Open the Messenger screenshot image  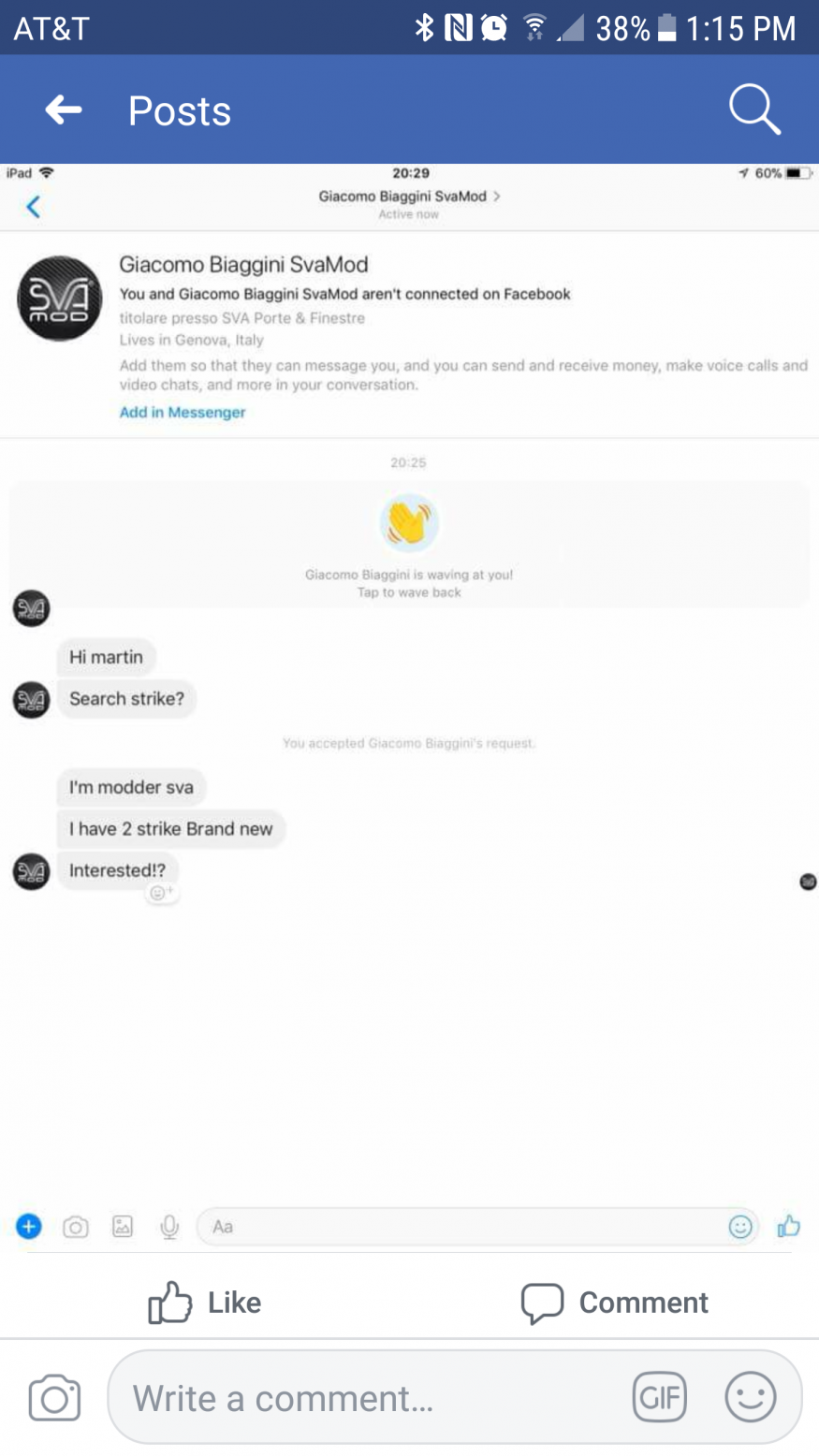tap(409, 702)
